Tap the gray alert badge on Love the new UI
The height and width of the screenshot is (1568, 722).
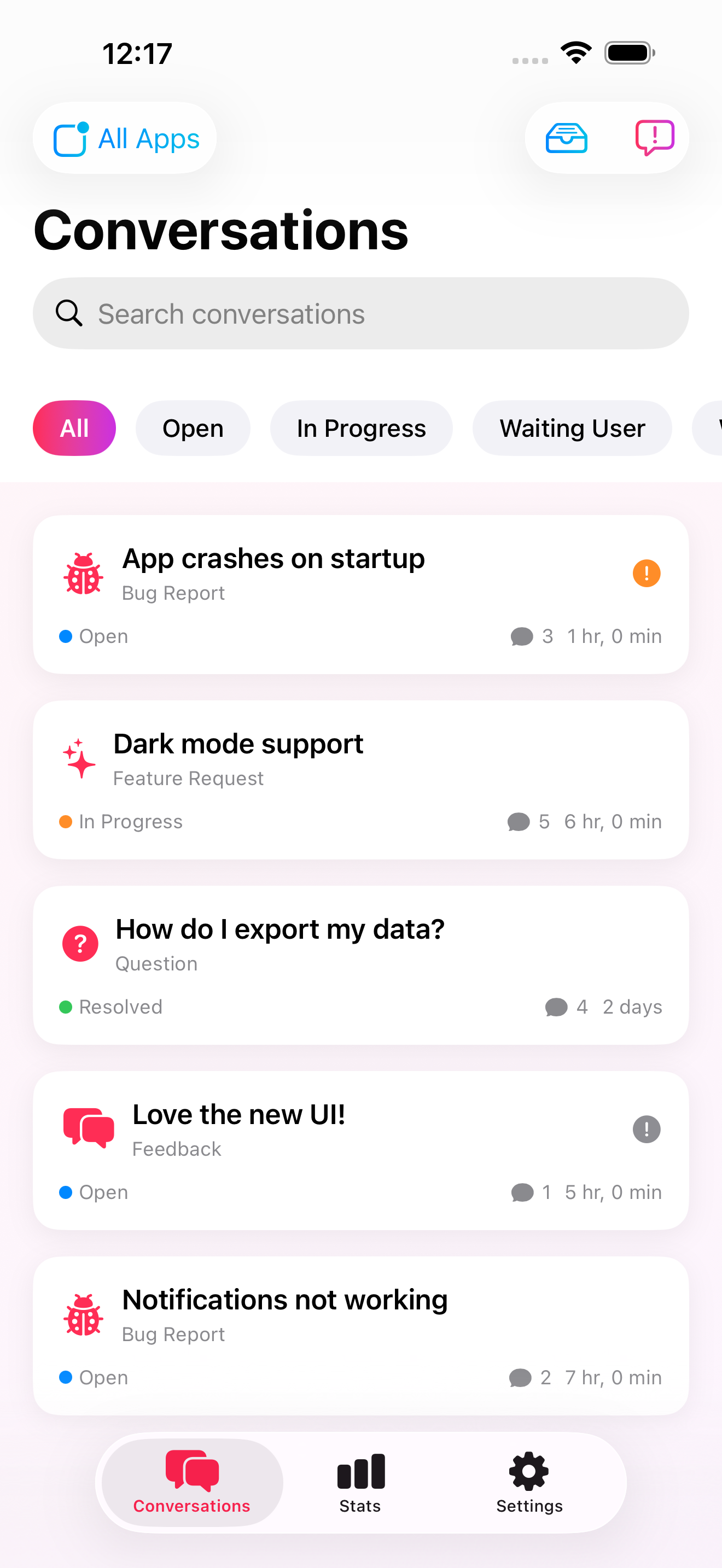click(x=647, y=1129)
